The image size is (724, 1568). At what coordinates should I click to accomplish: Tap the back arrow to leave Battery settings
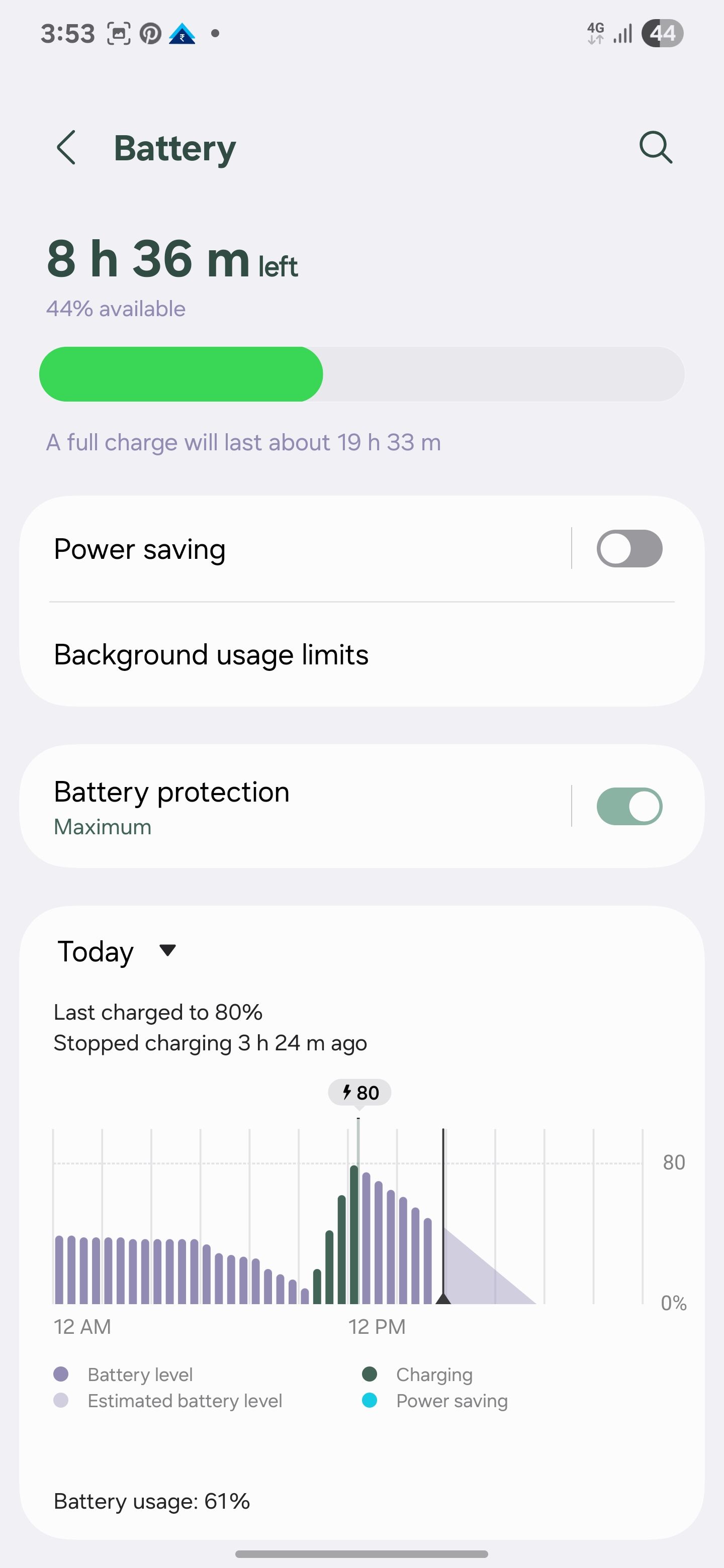(67, 147)
